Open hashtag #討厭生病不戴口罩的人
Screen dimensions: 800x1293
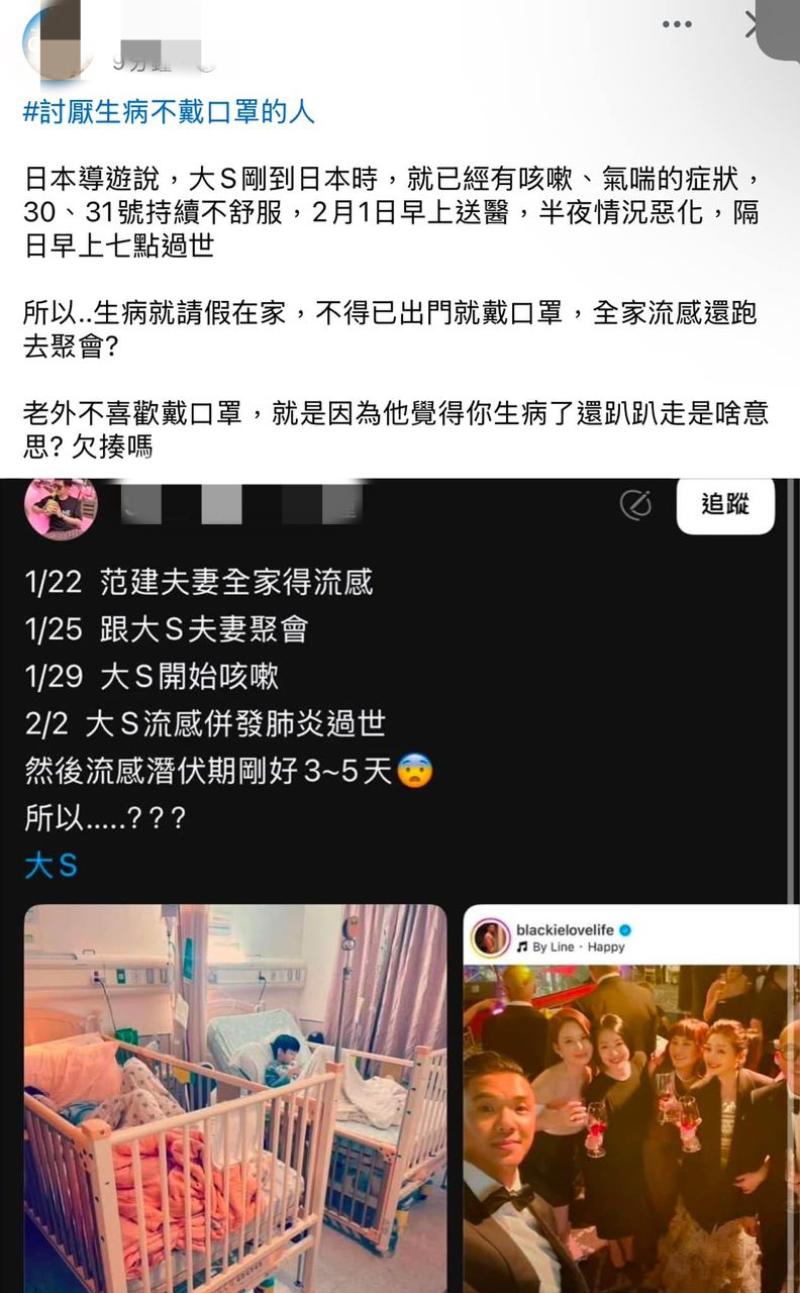pyautogui.click(x=168, y=111)
